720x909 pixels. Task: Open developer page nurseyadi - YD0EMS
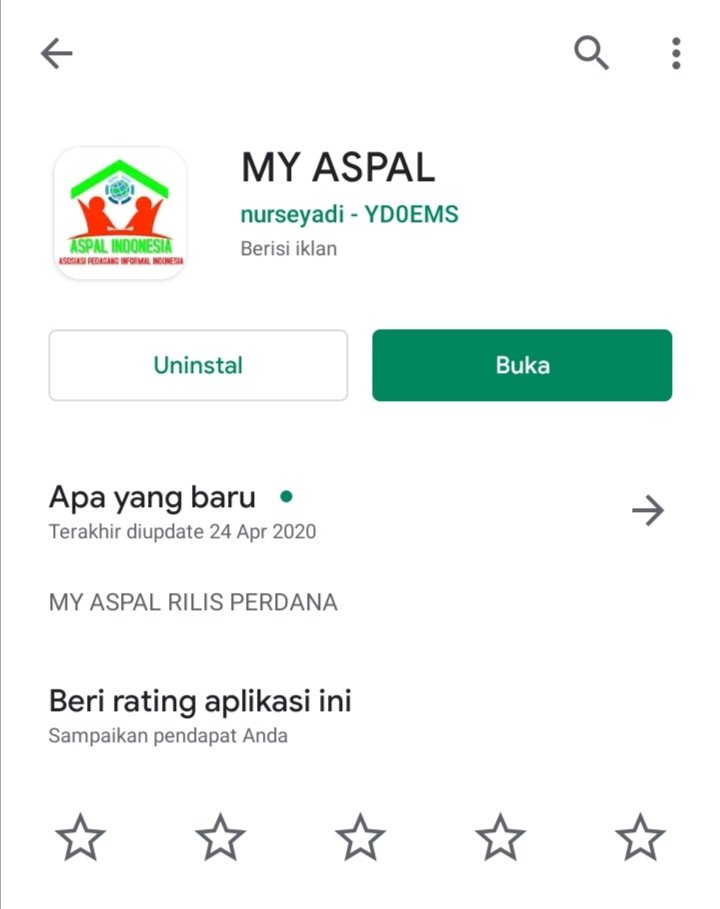coord(349,215)
